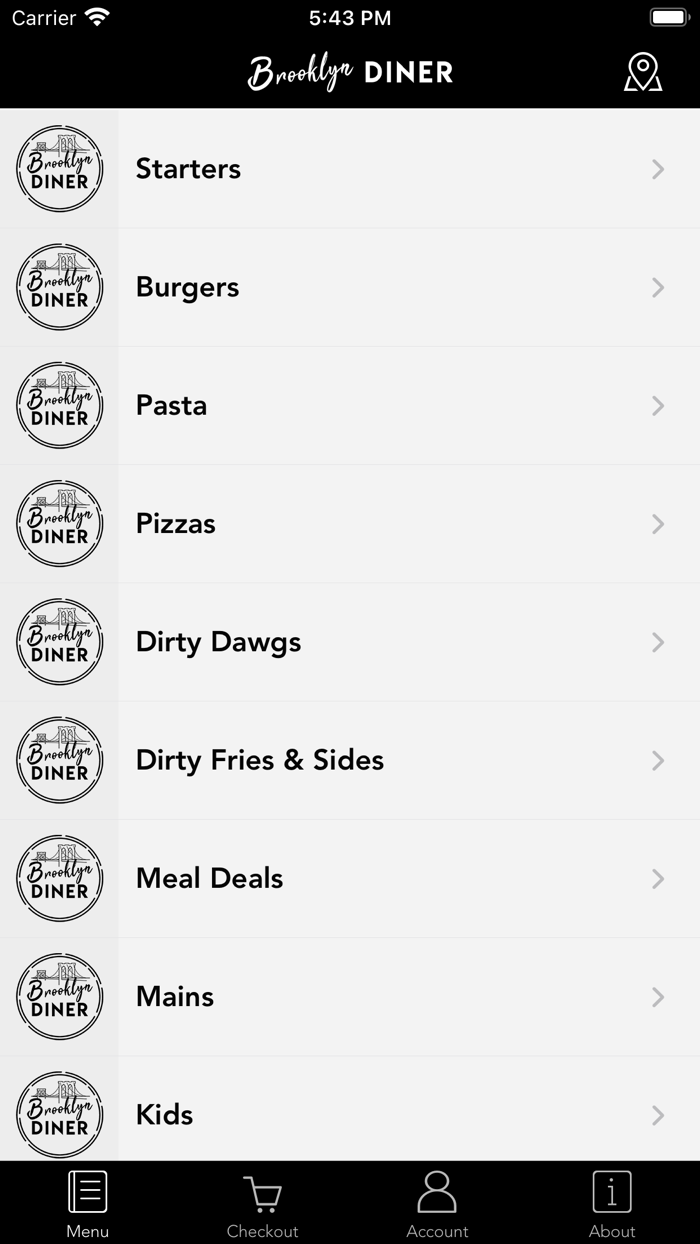Select the Pizzas category

pos(350,523)
